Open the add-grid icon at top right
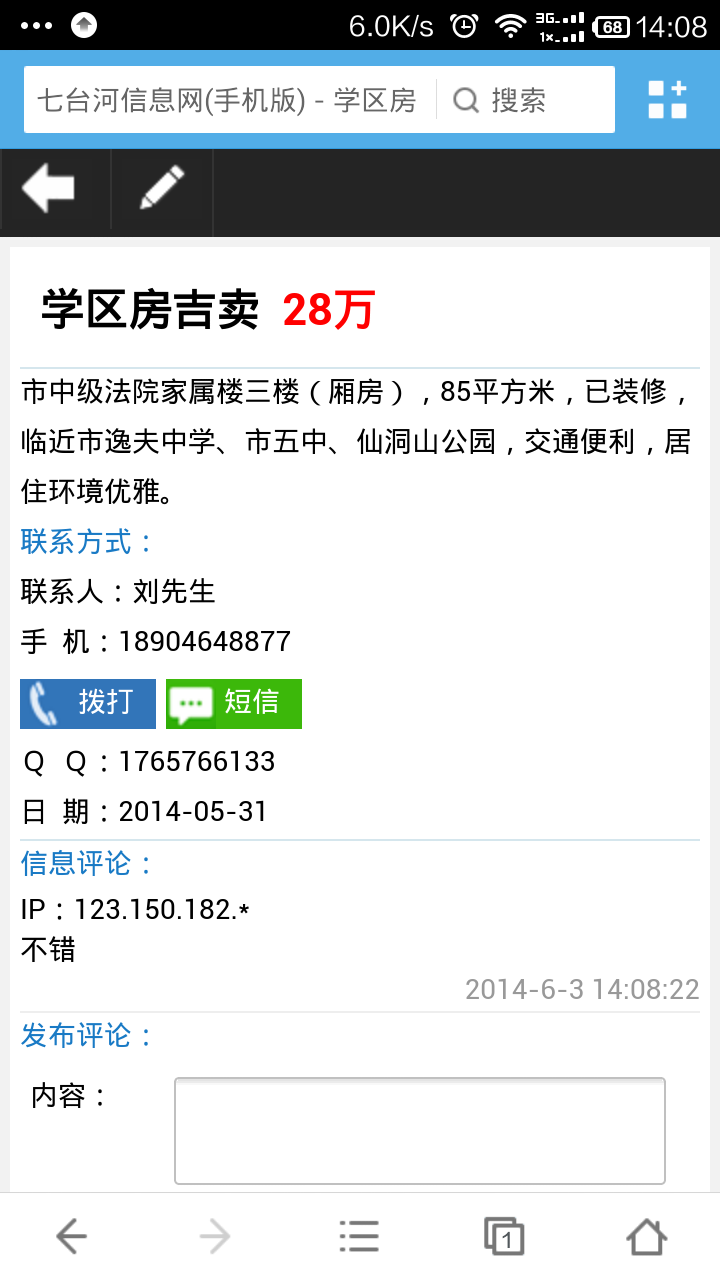The height and width of the screenshot is (1280, 720). coord(667,100)
